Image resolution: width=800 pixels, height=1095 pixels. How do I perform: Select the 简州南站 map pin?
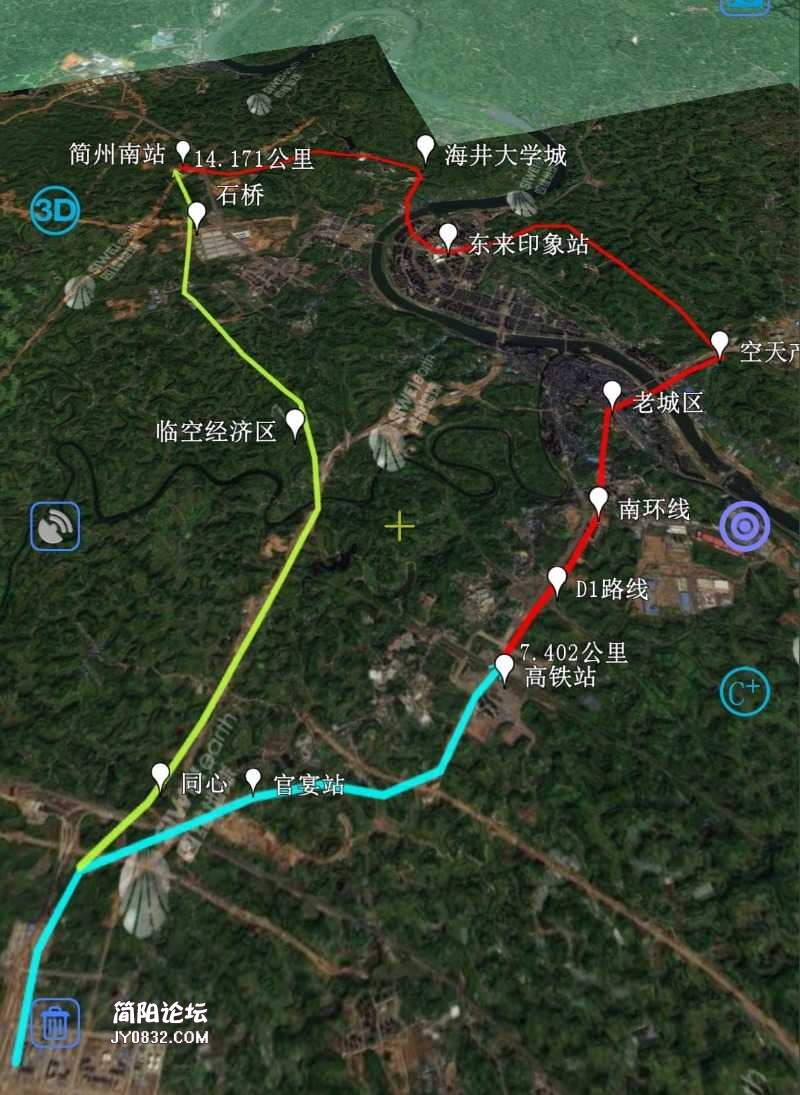(183, 151)
